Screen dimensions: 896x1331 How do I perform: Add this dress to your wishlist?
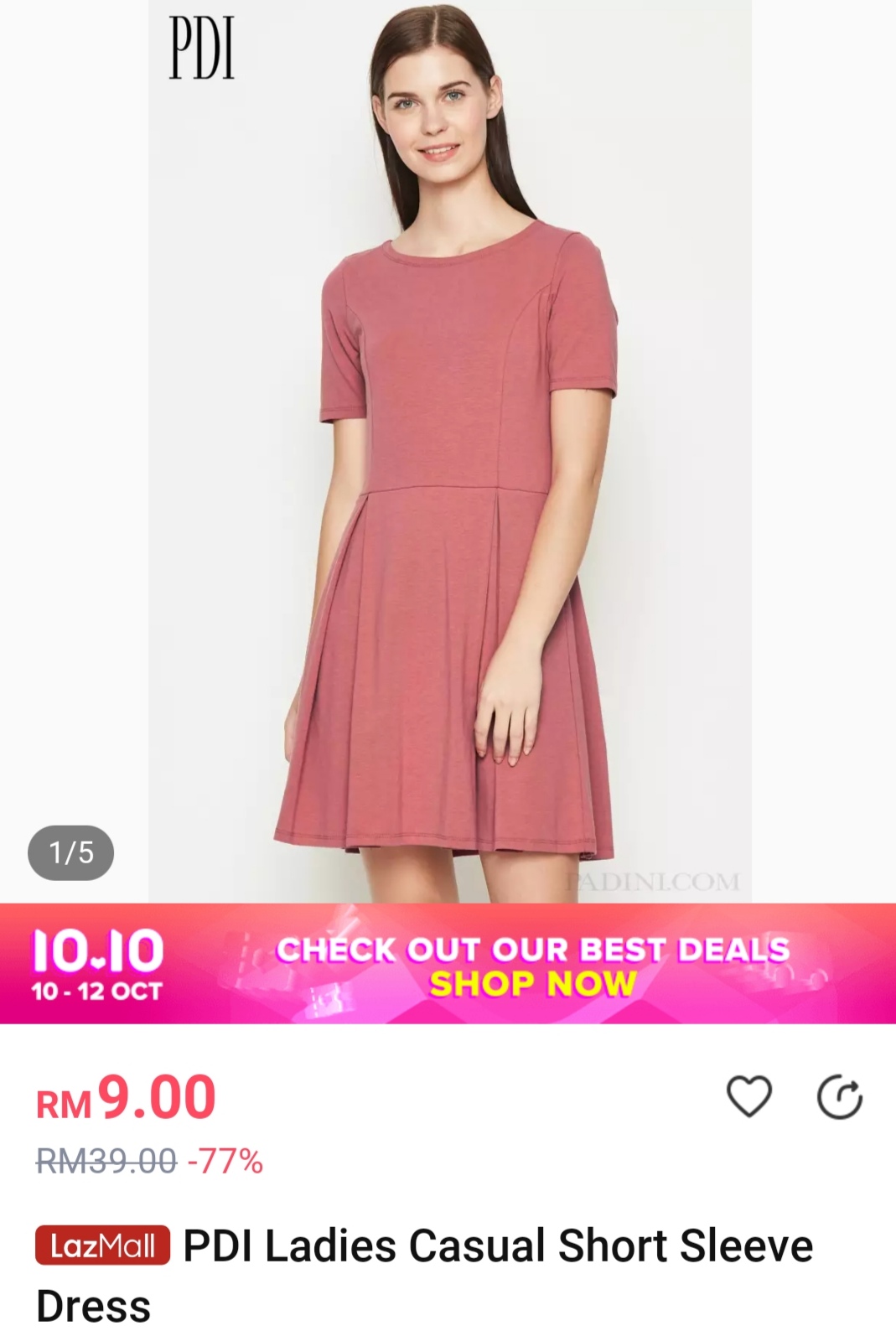click(748, 1097)
